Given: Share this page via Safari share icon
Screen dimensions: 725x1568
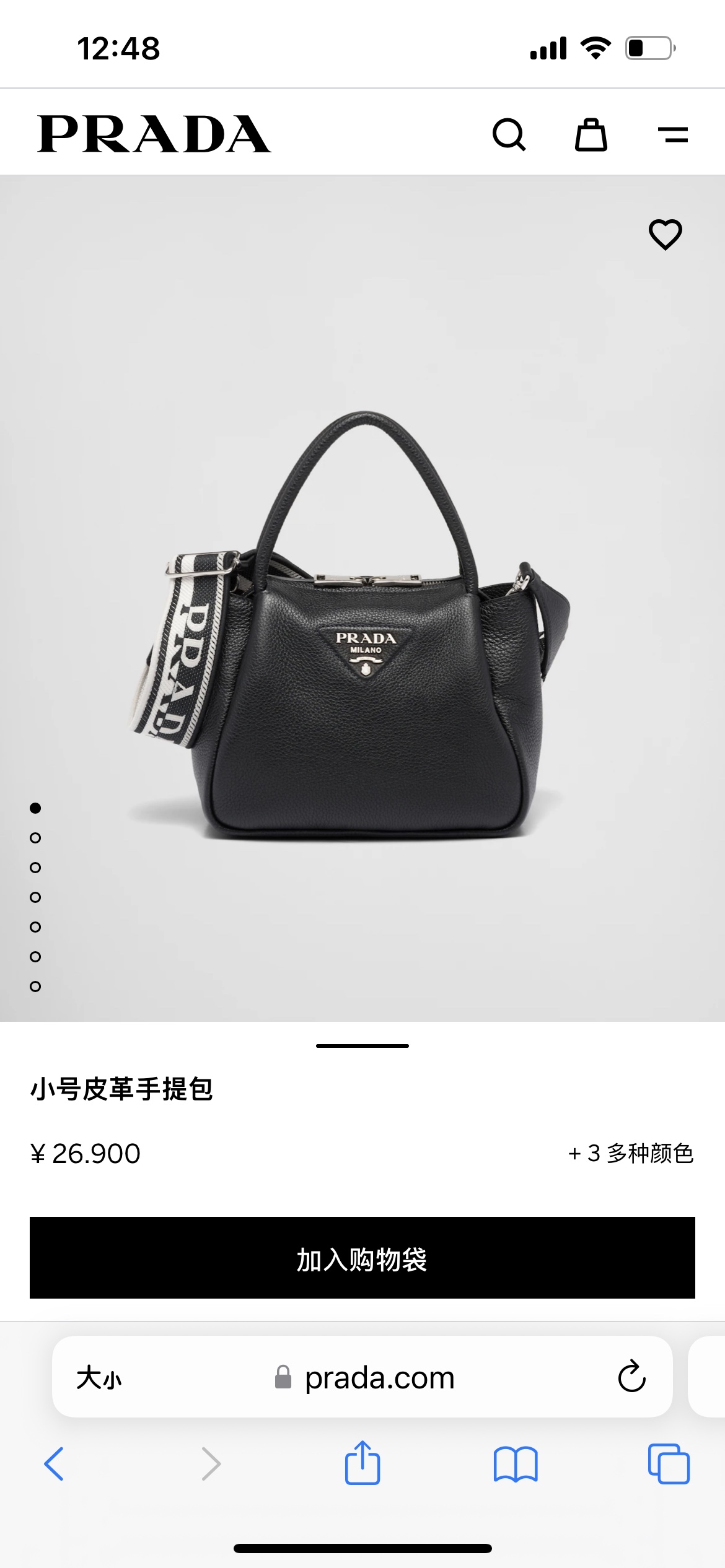Looking at the screenshot, I should click(362, 1463).
